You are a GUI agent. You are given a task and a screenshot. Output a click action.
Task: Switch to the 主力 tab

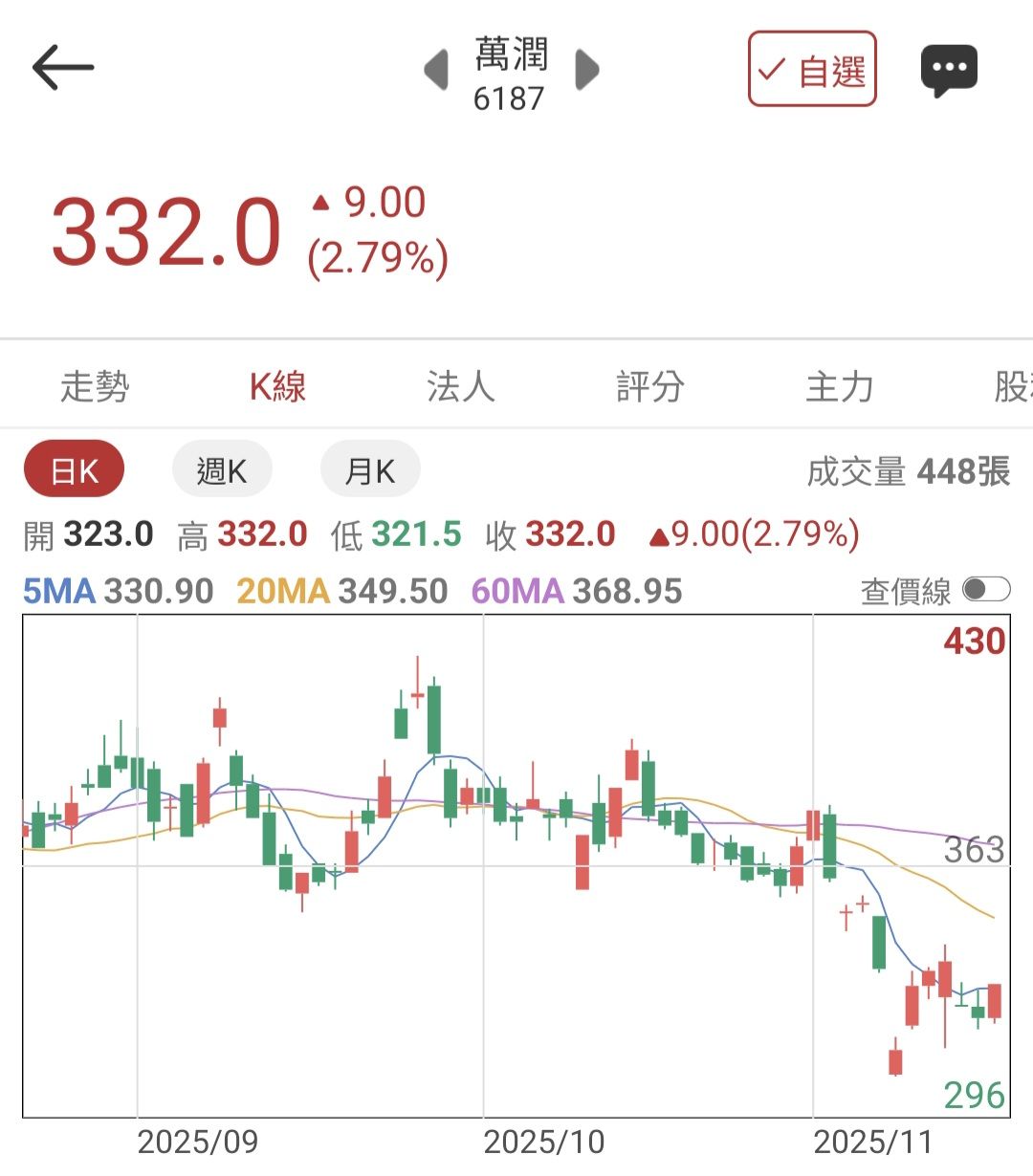(839, 387)
